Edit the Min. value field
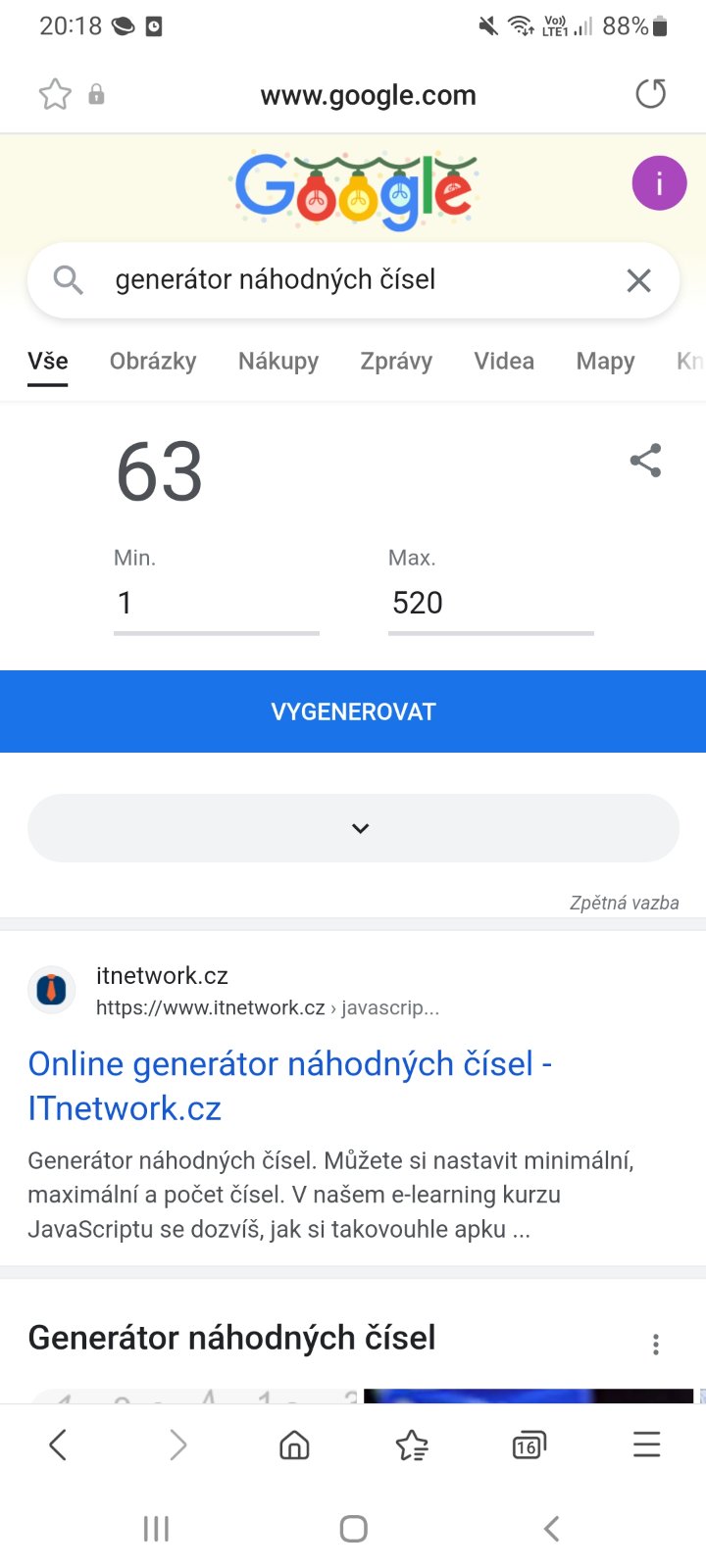This screenshot has height=1568, width=706. point(216,603)
